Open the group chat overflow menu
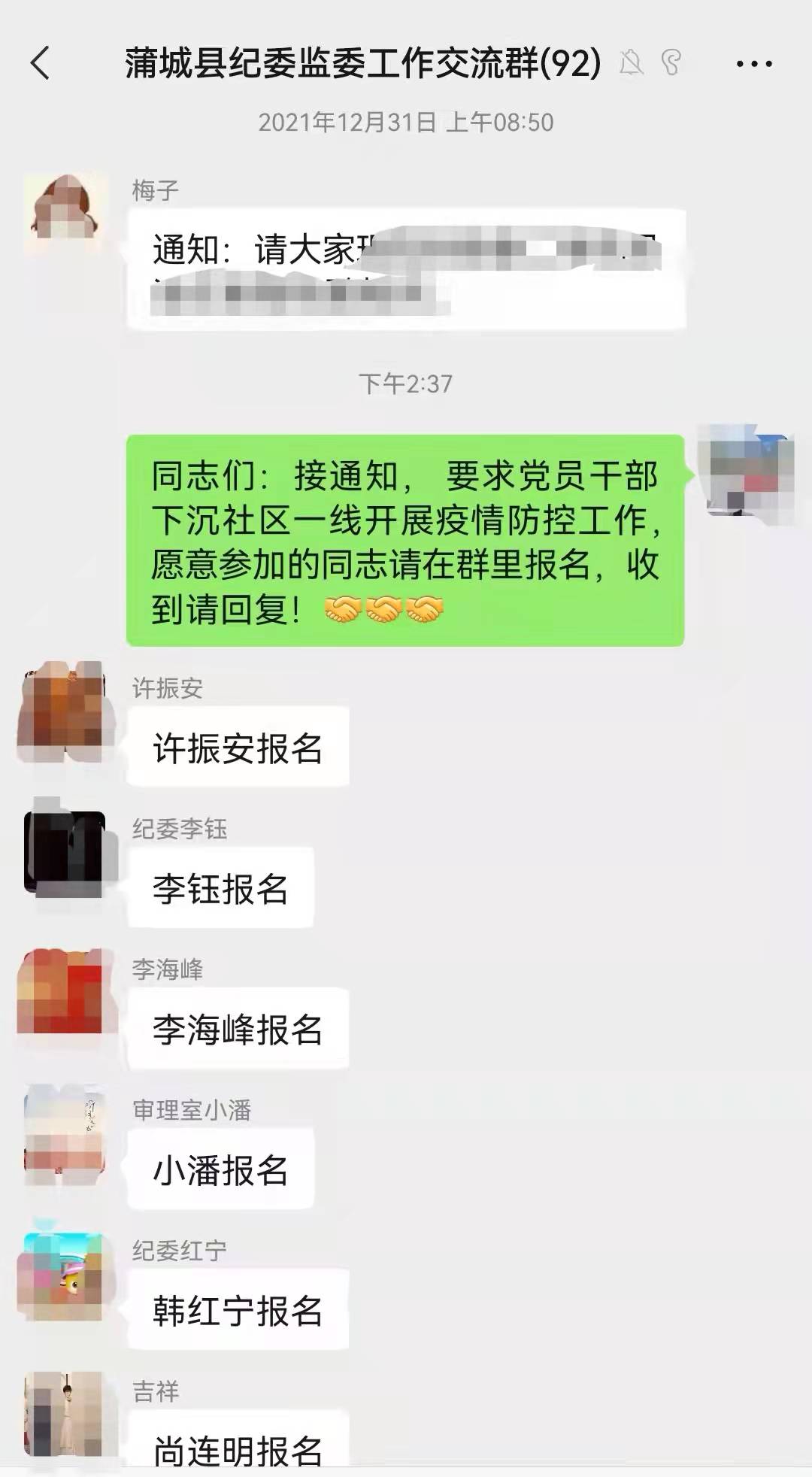812x1477 pixels. [754, 64]
